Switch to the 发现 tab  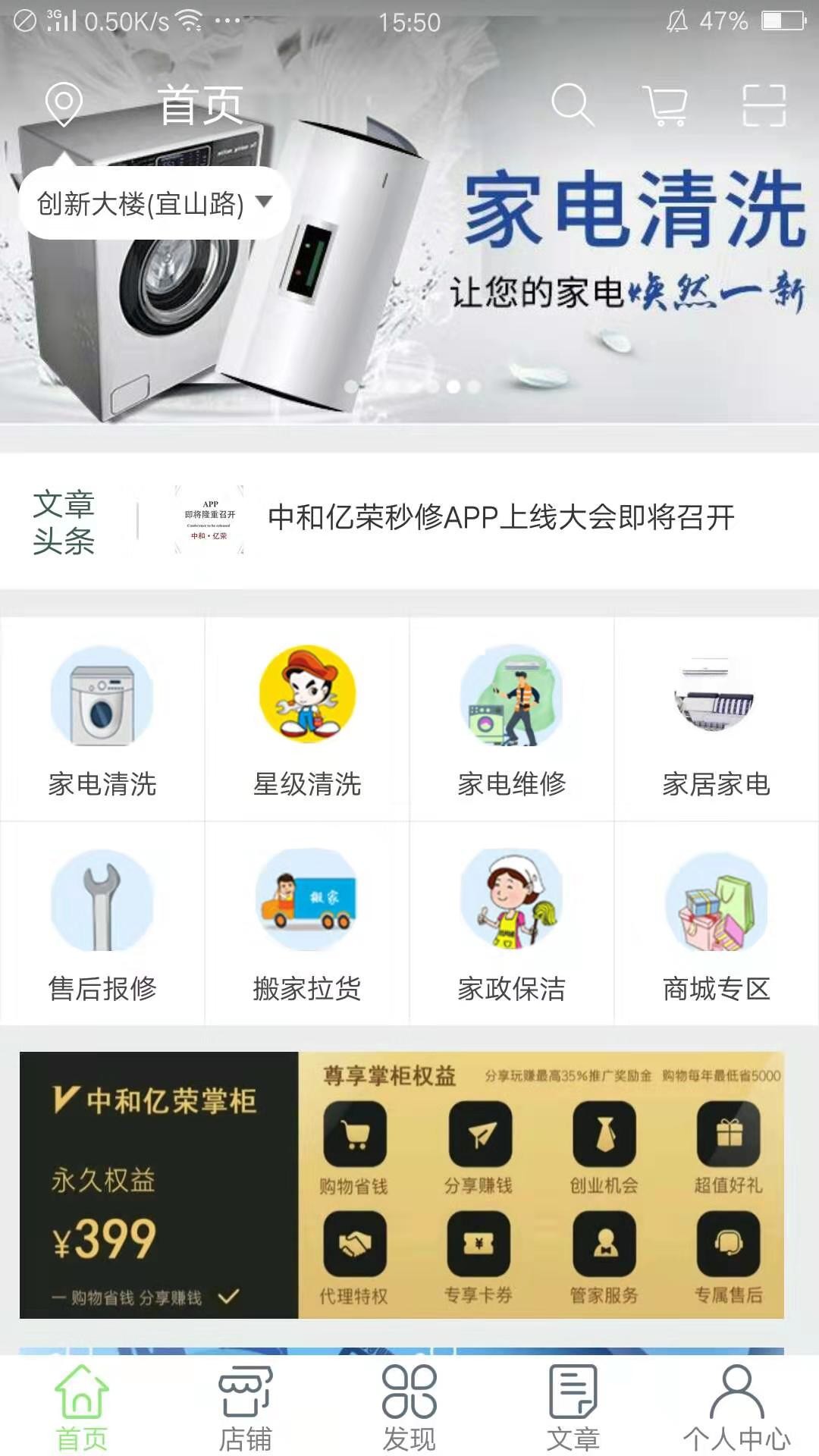click(409, 1407)
